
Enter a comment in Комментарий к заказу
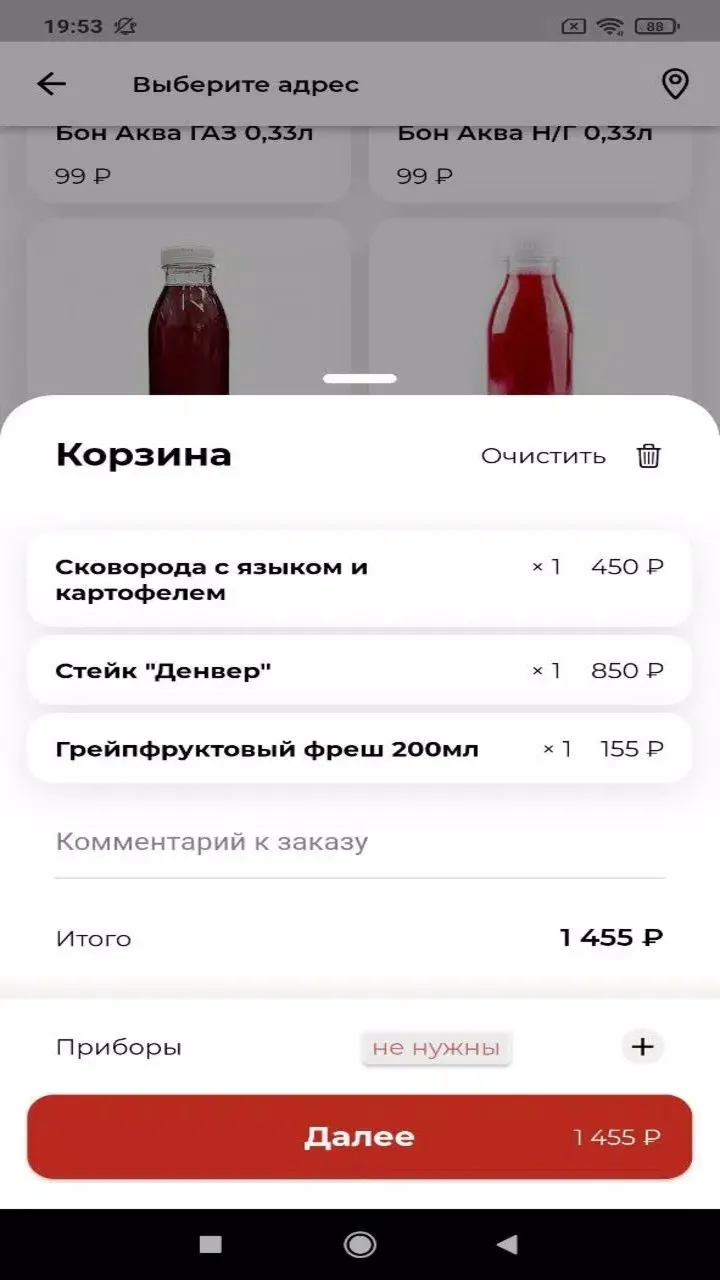click(x=360, y=842)
